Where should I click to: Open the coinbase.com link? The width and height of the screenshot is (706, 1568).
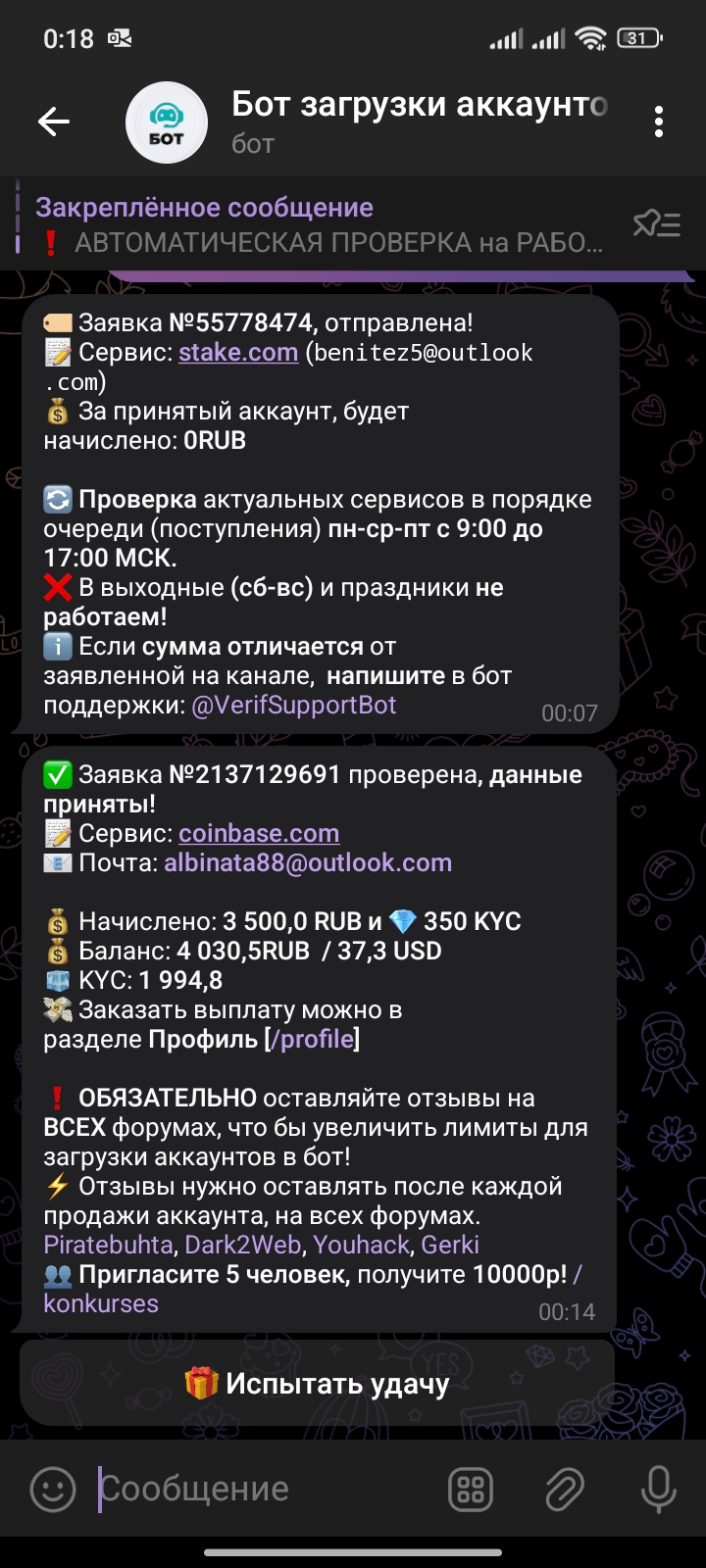click(259, 834)
